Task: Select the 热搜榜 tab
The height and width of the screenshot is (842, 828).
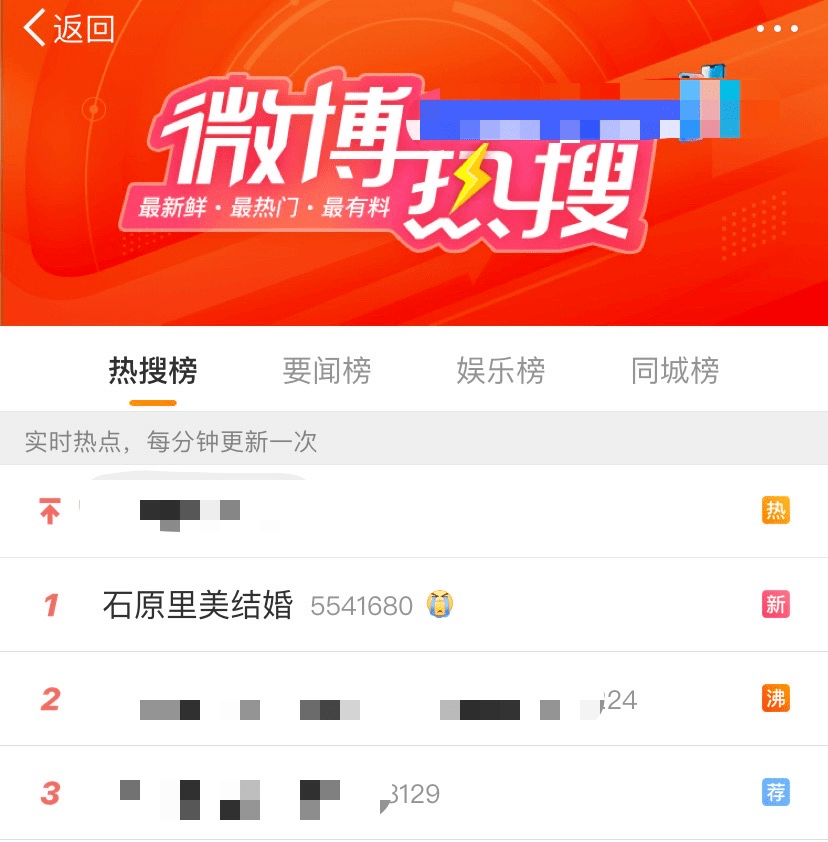Action: click(x=153, y=371)
